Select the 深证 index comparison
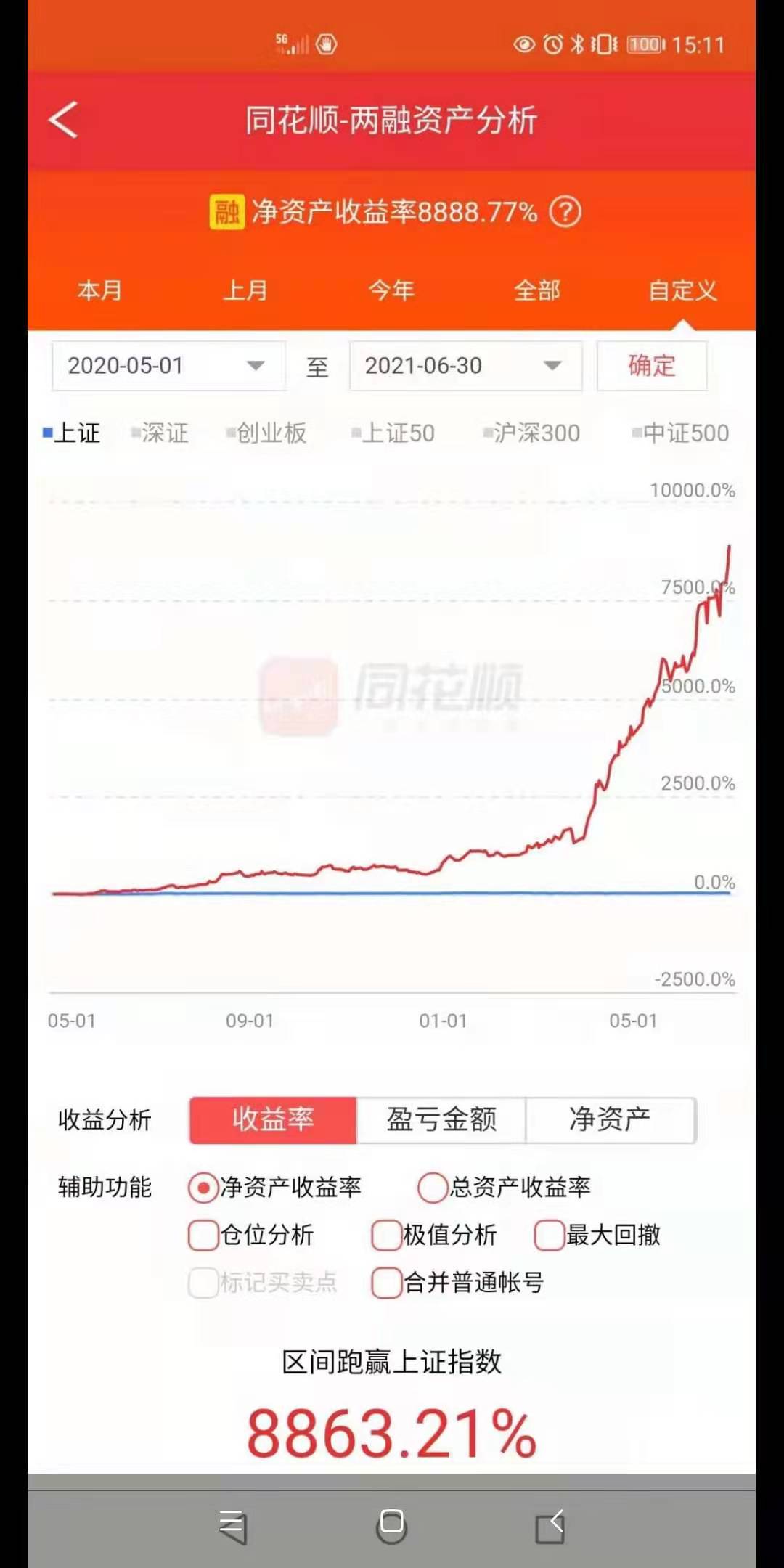Screen dimensions: 784x1568 (161, 433)
